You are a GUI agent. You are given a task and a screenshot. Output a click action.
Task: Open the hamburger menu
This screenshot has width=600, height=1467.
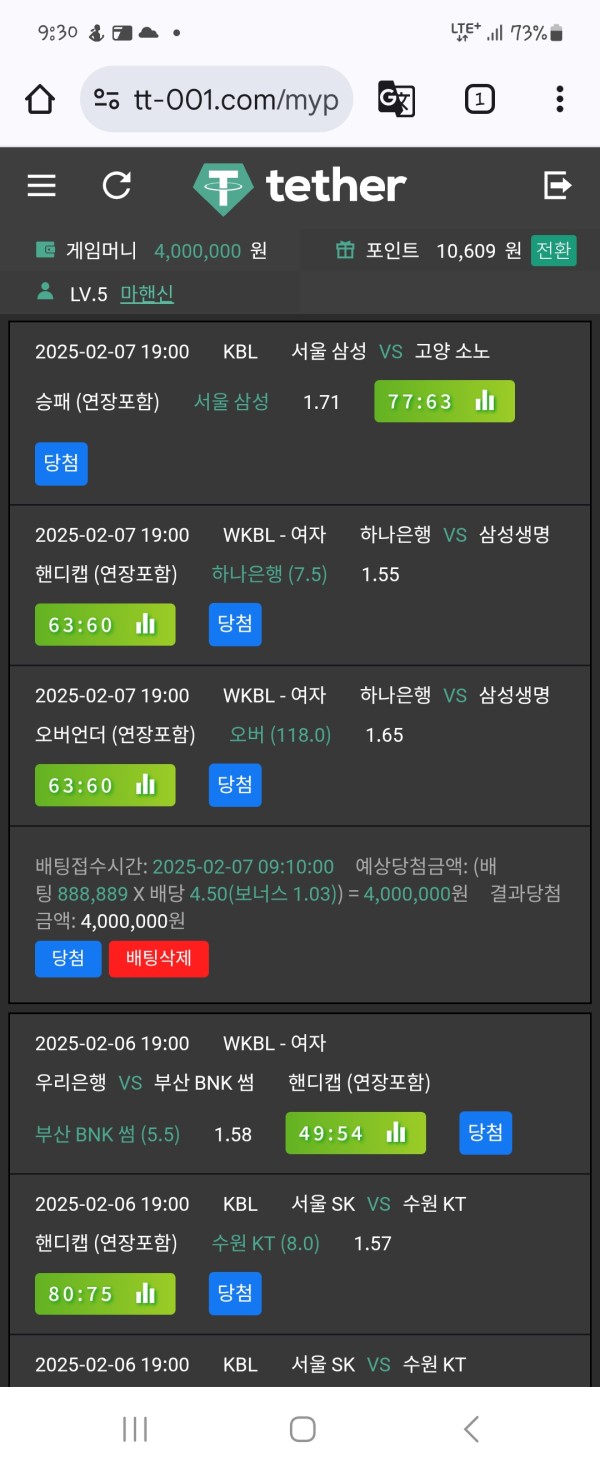(41, 186)
